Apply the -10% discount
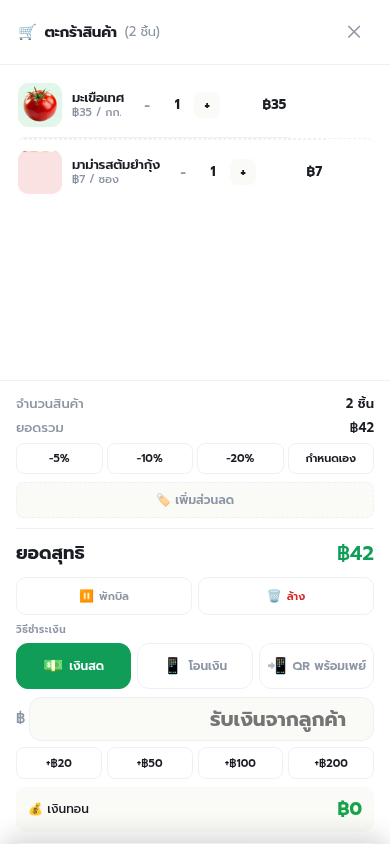This screenshot has height=844, width=390. (x=150, y=459)
